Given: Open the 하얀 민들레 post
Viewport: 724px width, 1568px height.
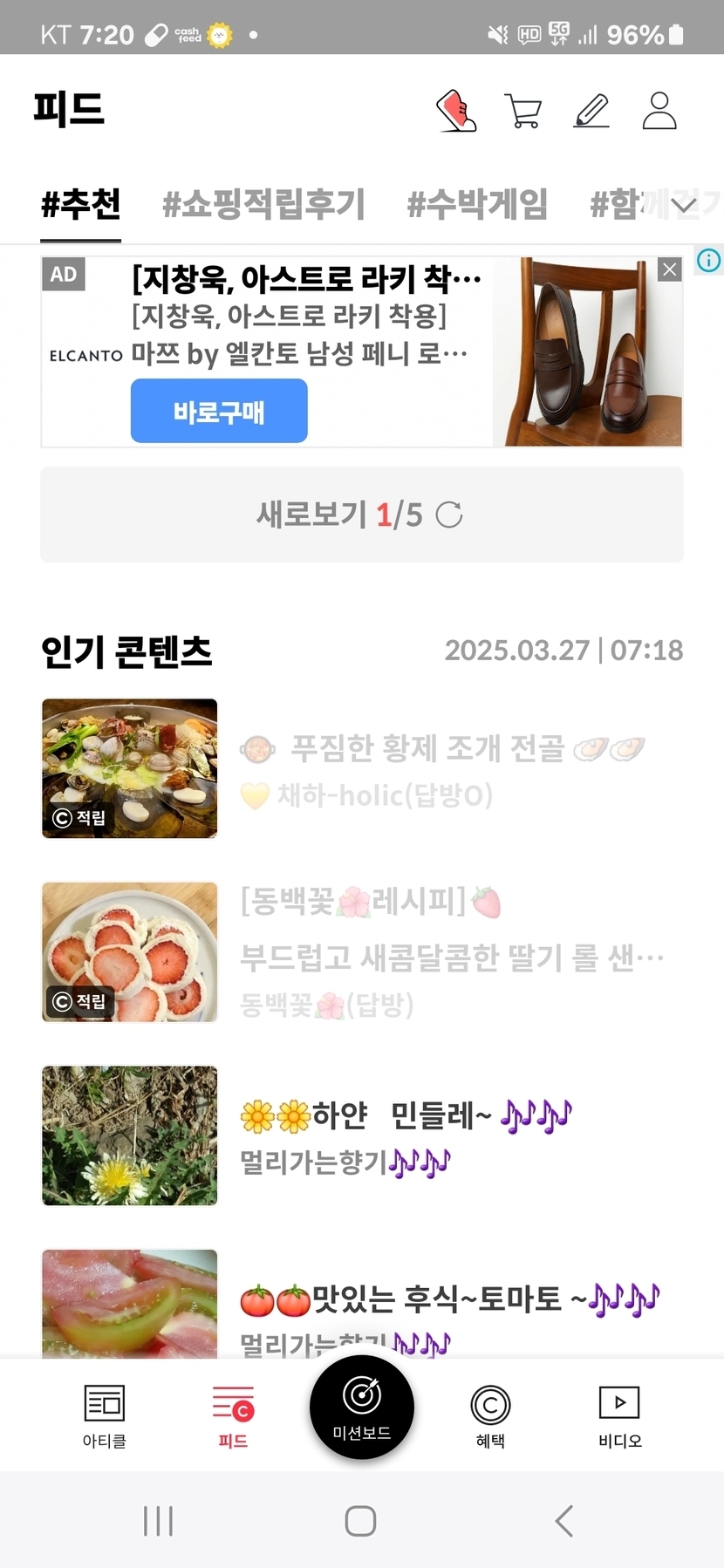Looking at the screenshot, I should 406,1115.
